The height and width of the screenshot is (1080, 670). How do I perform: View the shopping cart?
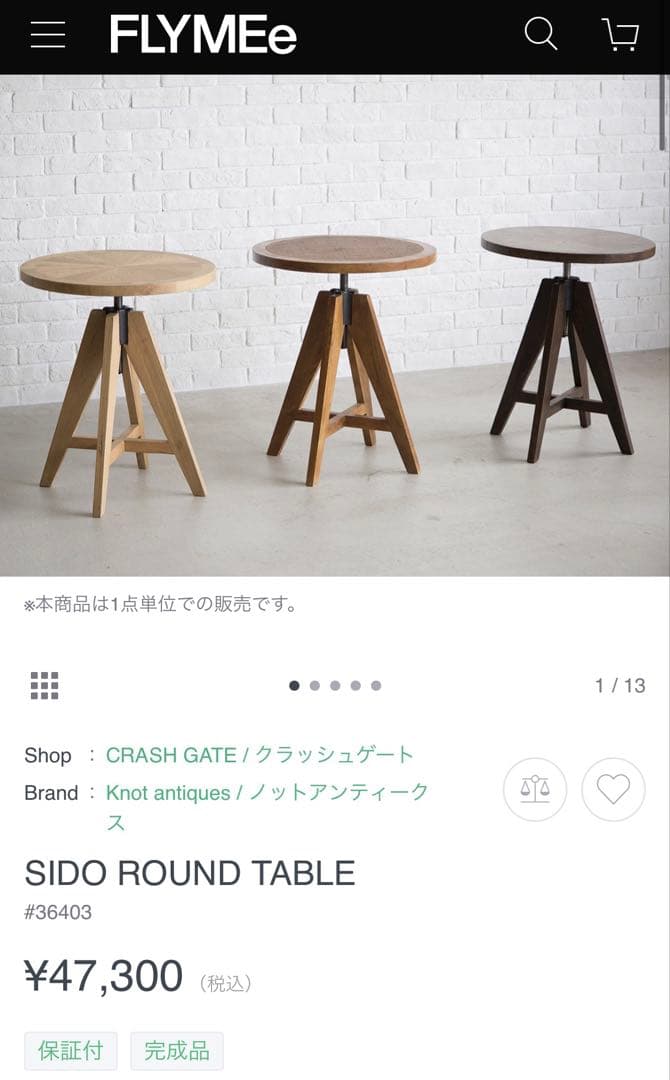point(621,35)
